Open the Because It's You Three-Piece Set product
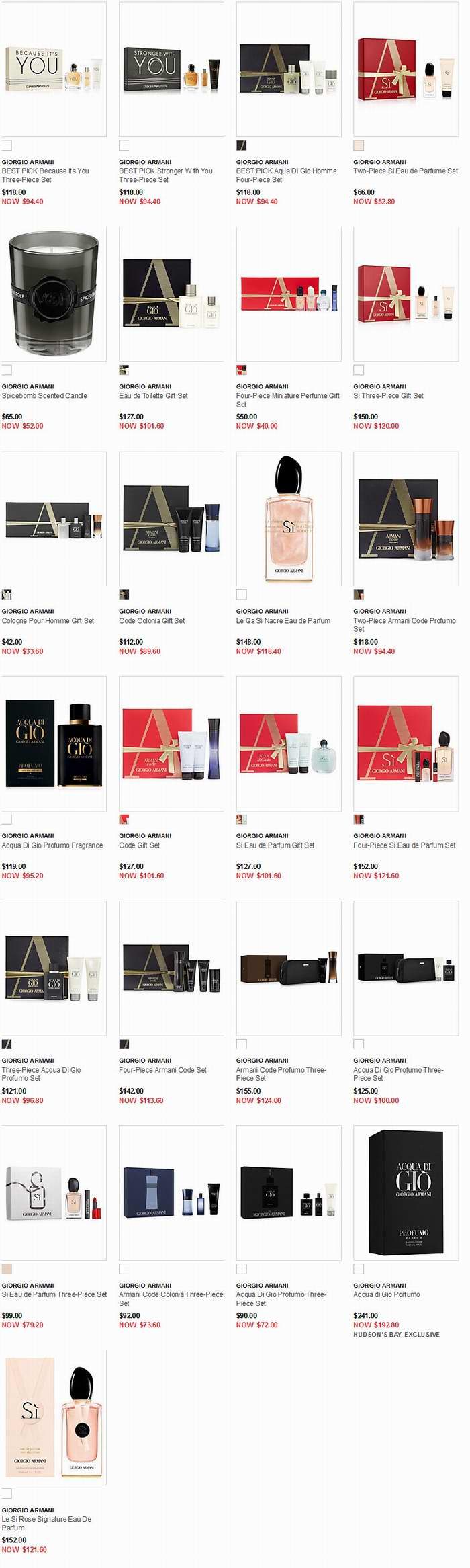The width and height of the screenshot is (470, 1568). (x=45, y=175)
